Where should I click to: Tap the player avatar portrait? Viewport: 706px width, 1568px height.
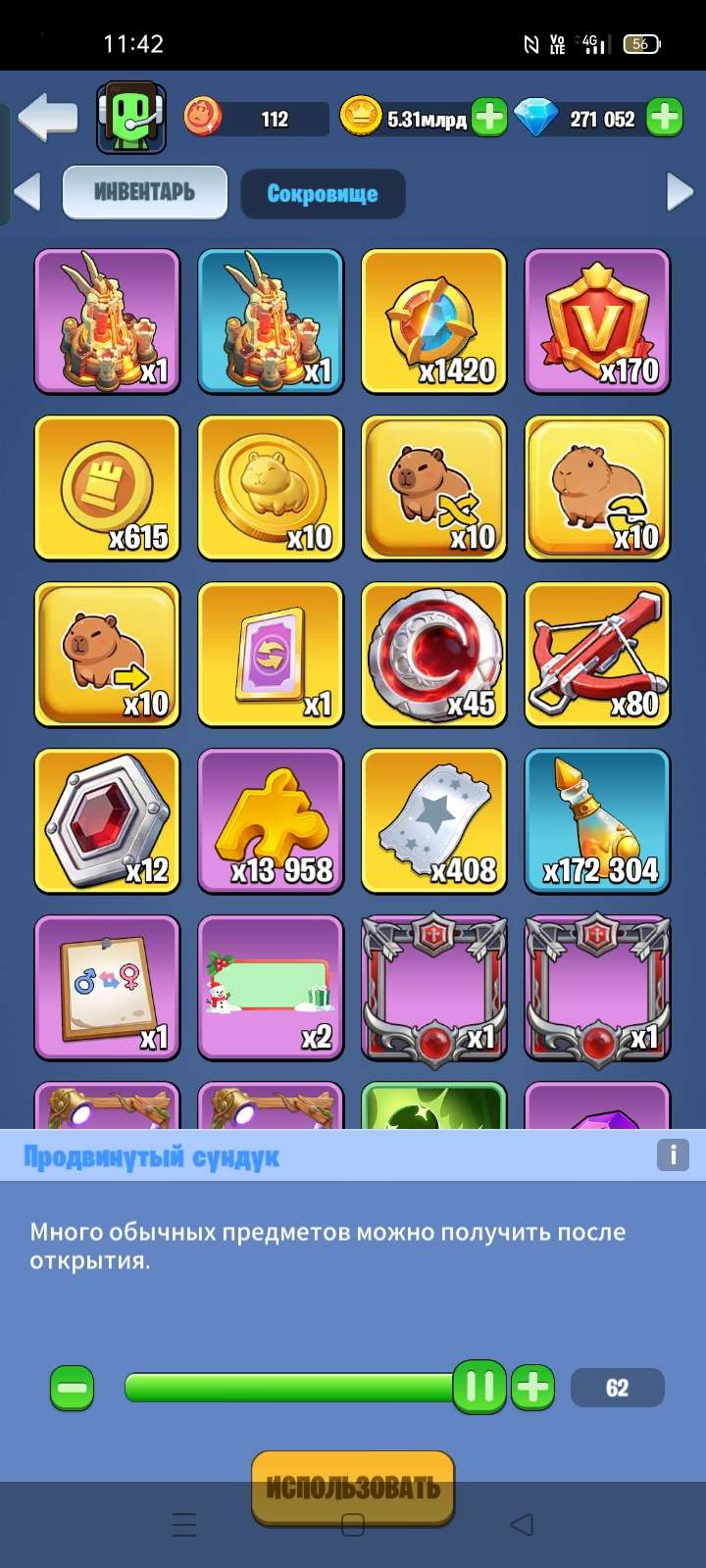(x=132, y=116)
